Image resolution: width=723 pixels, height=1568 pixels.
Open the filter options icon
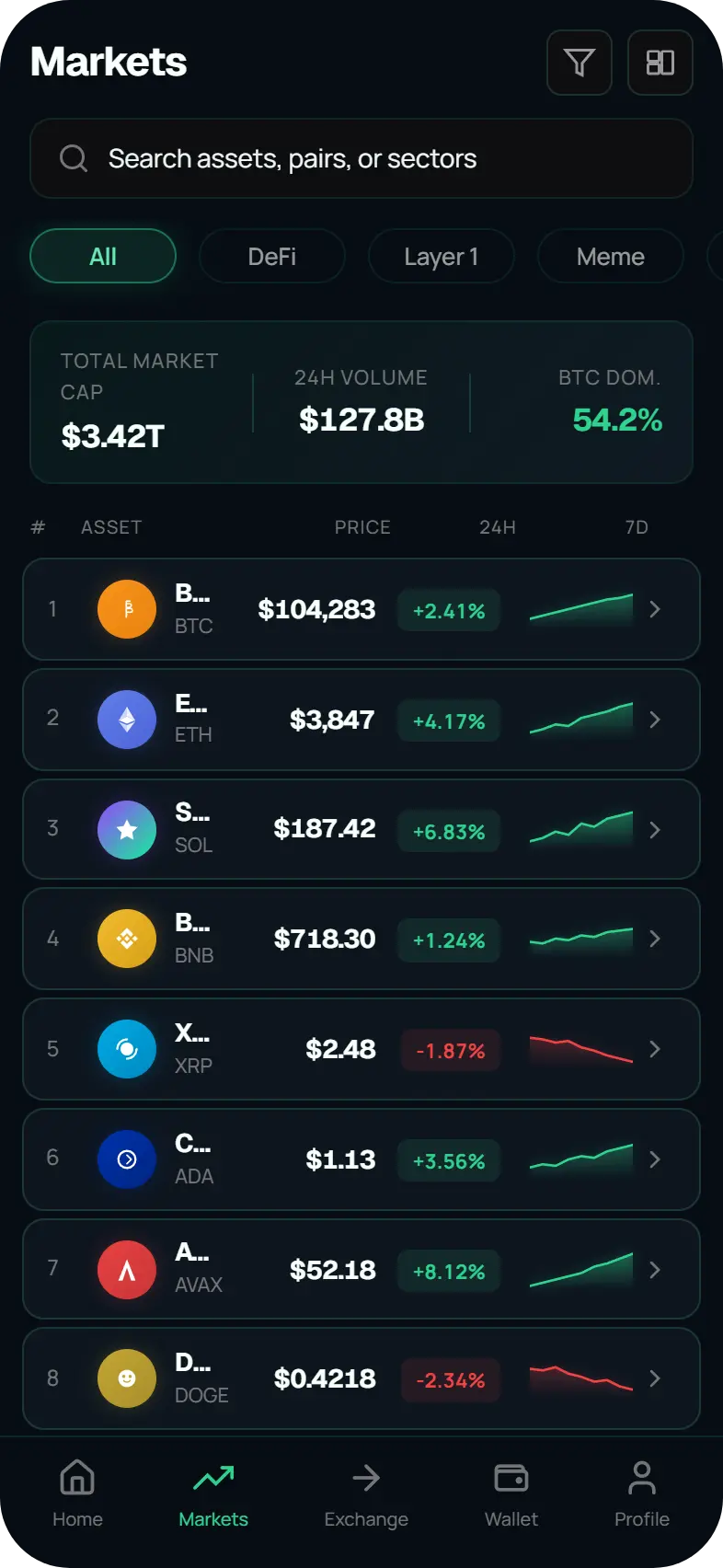[580, 63]
